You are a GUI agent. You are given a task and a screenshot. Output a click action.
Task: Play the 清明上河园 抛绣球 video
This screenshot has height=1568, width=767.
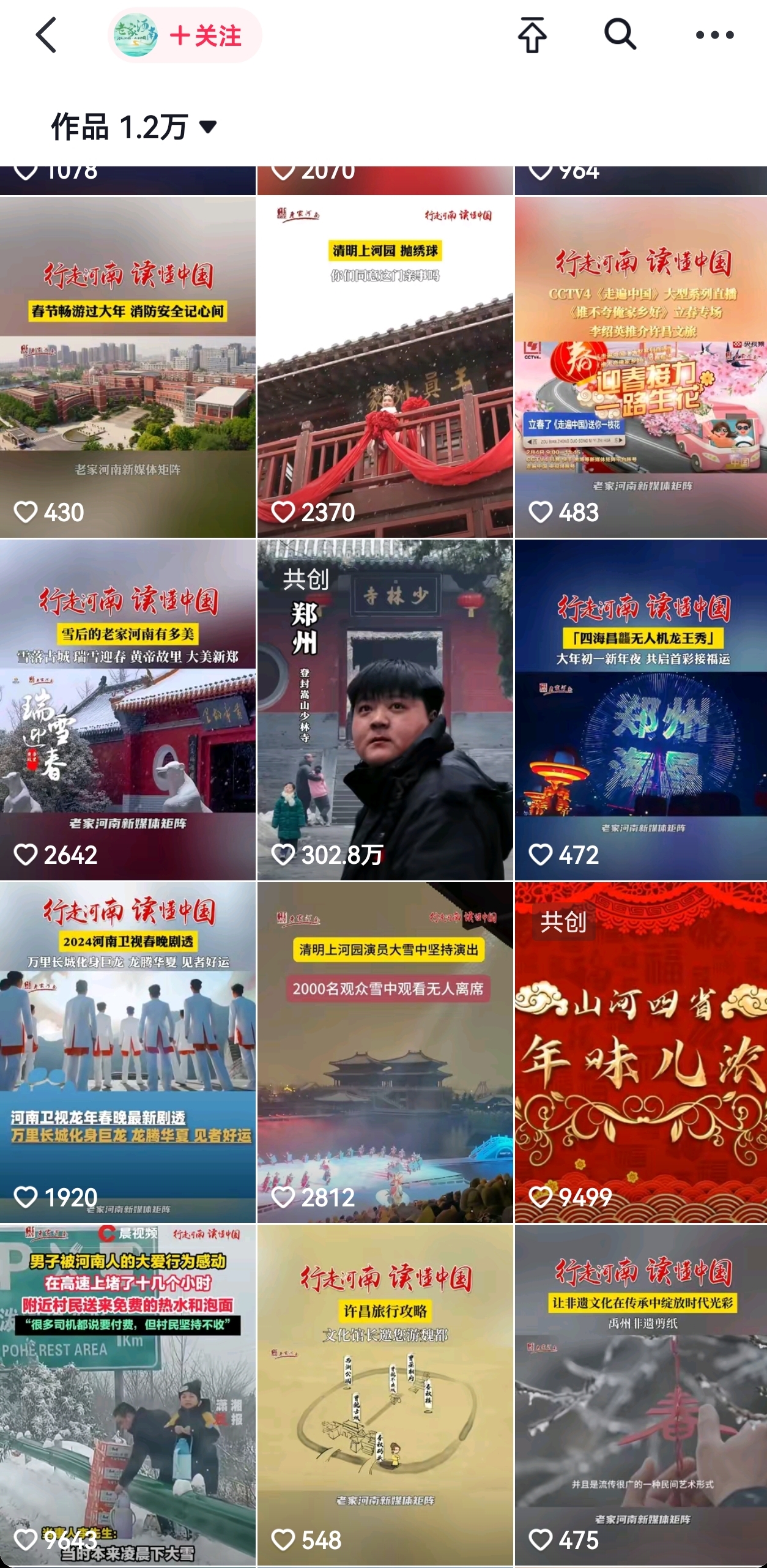point(385,367)
